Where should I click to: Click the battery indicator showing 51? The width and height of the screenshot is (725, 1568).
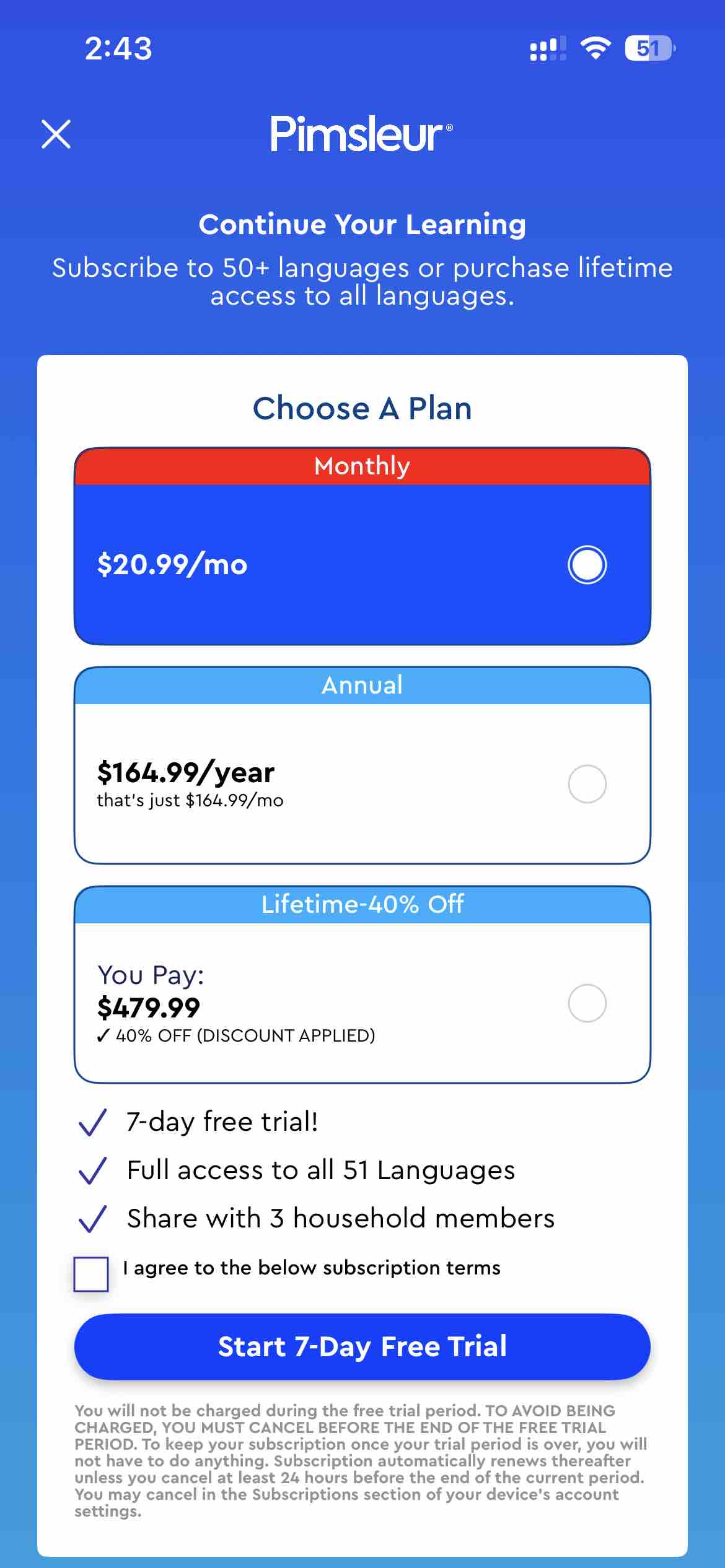pyautogui.click(x=650, y=48)
